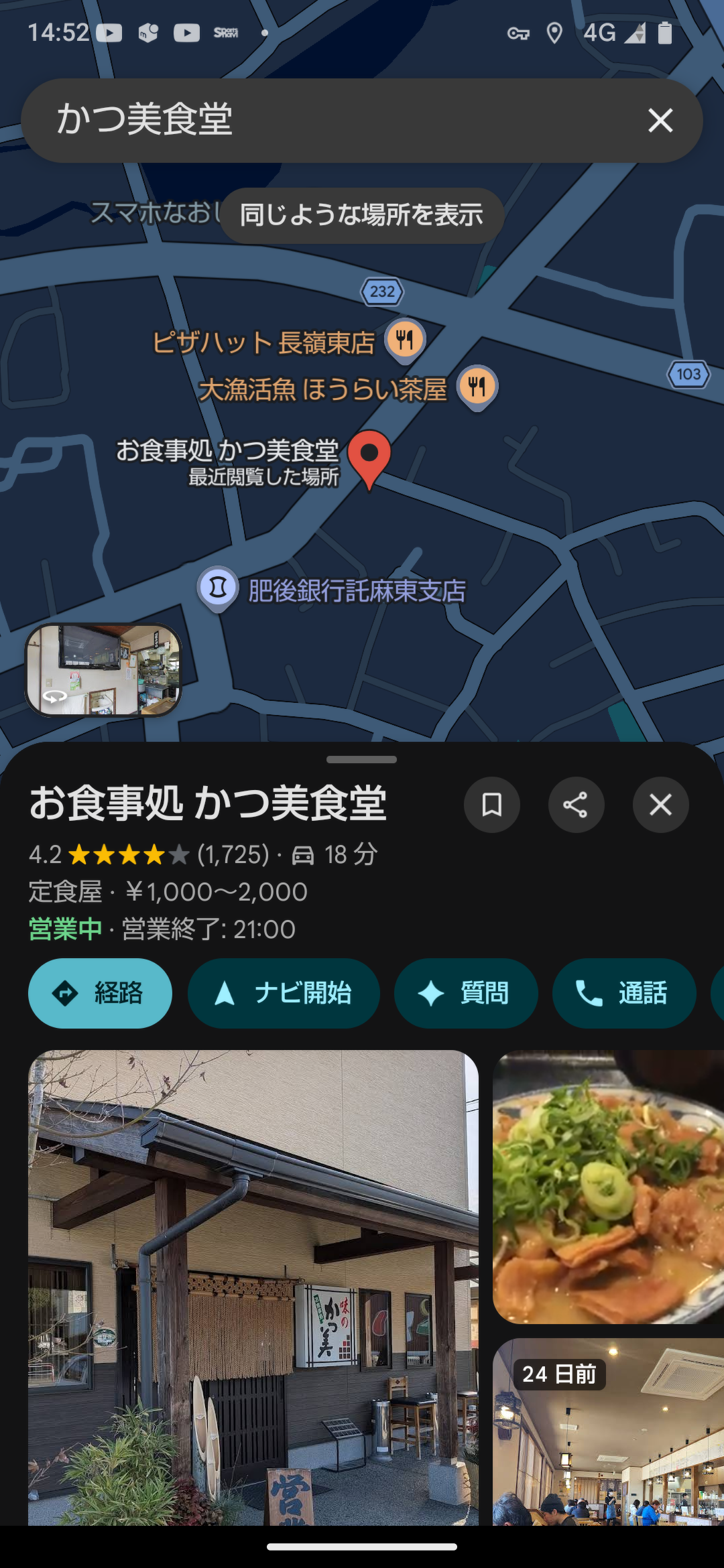Open the Street View interior thumbnail

coord(103,669)
